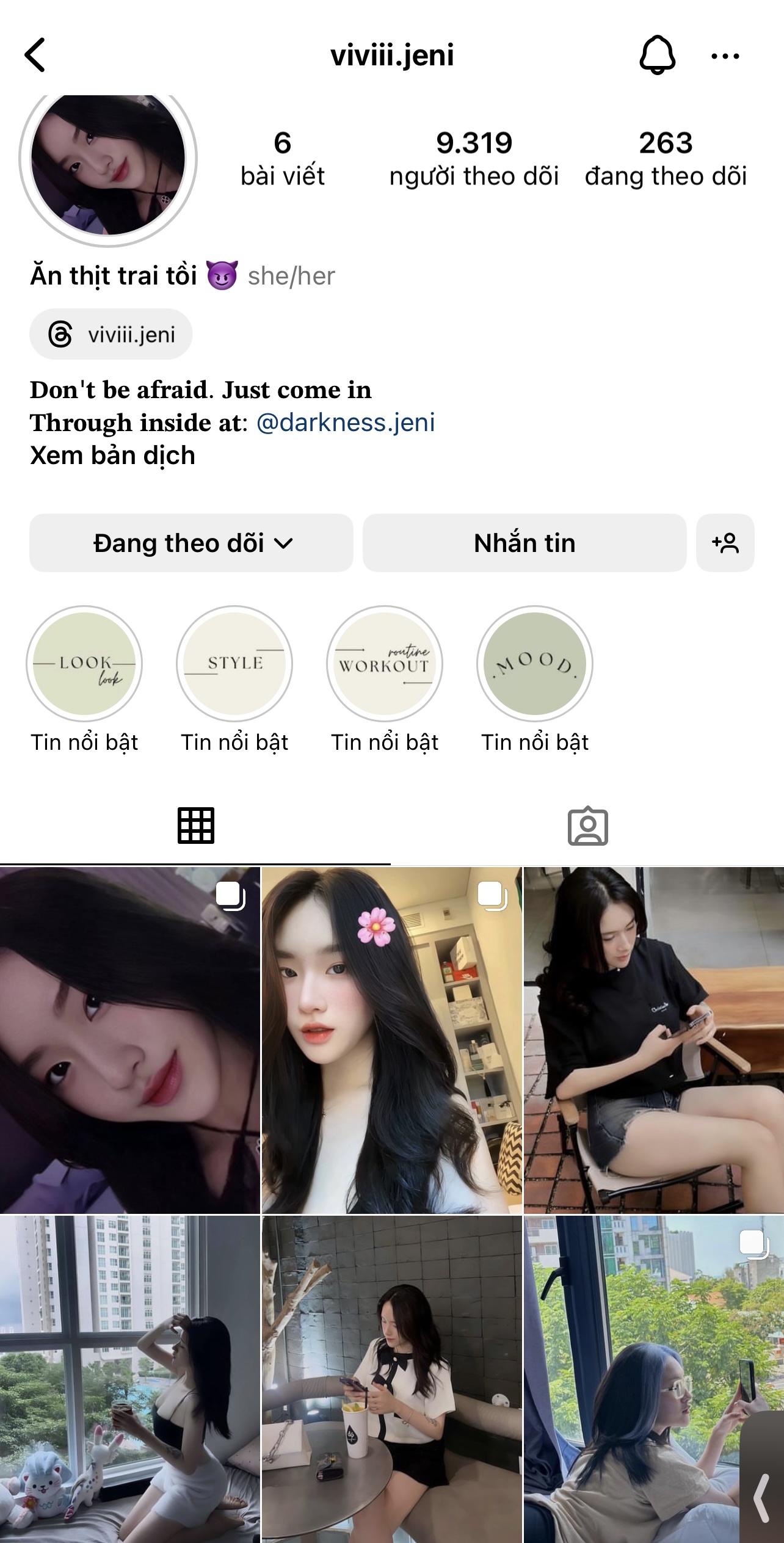This screenshot has height=1543, width=784.
Task: Go back using the top-left arrow
Action: pos(35,55)
